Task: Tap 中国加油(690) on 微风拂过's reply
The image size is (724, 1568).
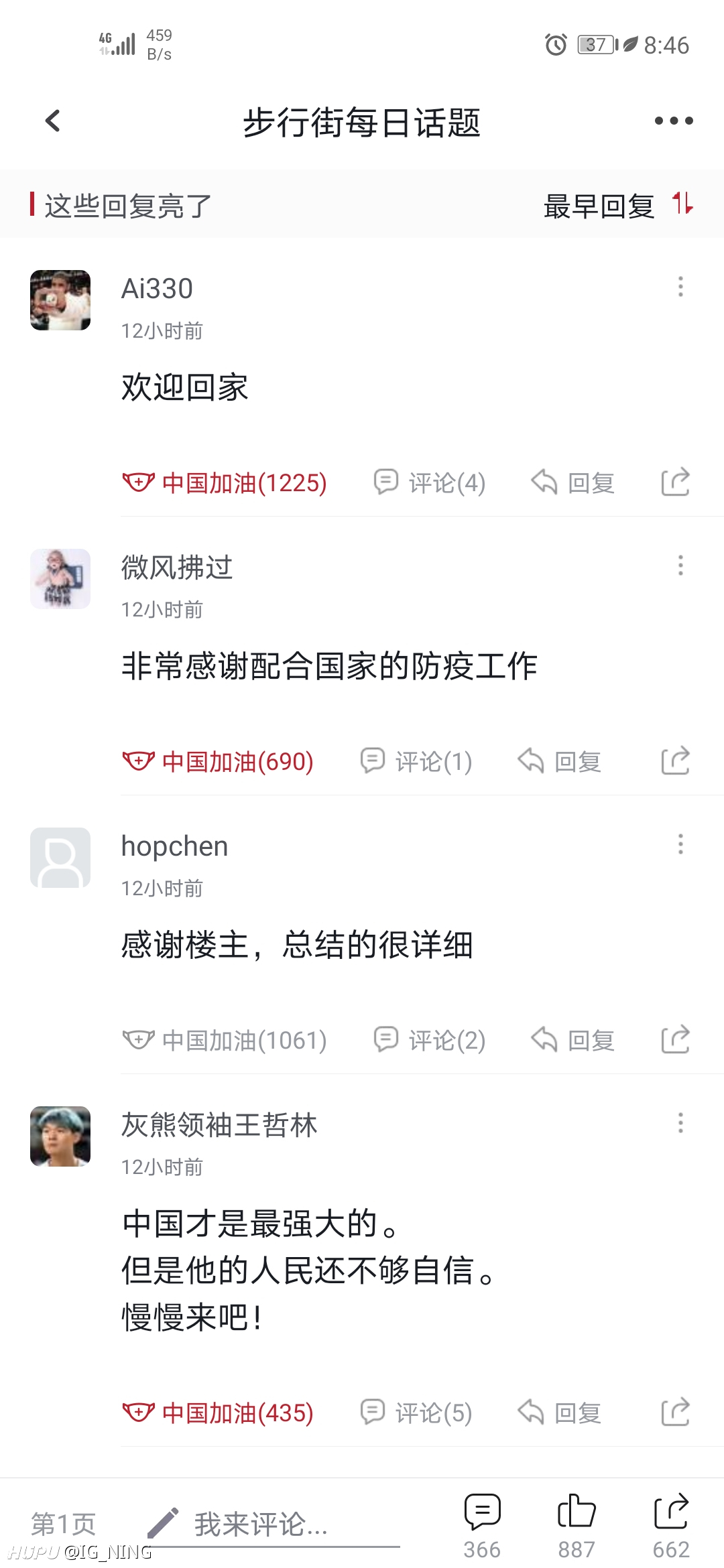Action: [218, 761]
